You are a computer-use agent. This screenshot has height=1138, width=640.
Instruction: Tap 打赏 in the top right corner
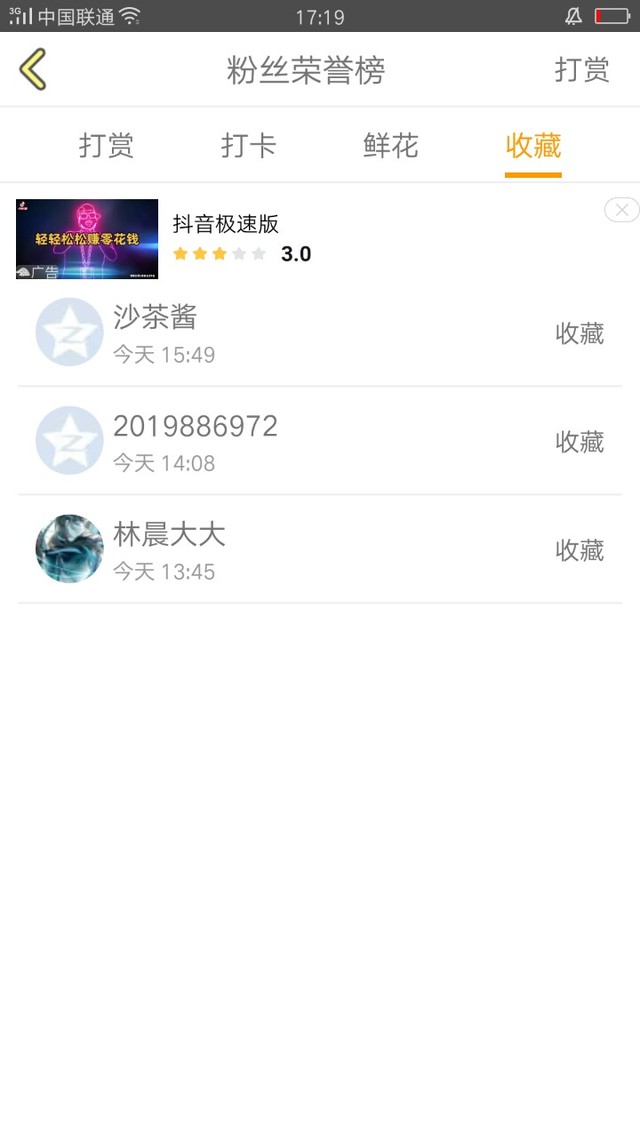(x=582, y=70)
